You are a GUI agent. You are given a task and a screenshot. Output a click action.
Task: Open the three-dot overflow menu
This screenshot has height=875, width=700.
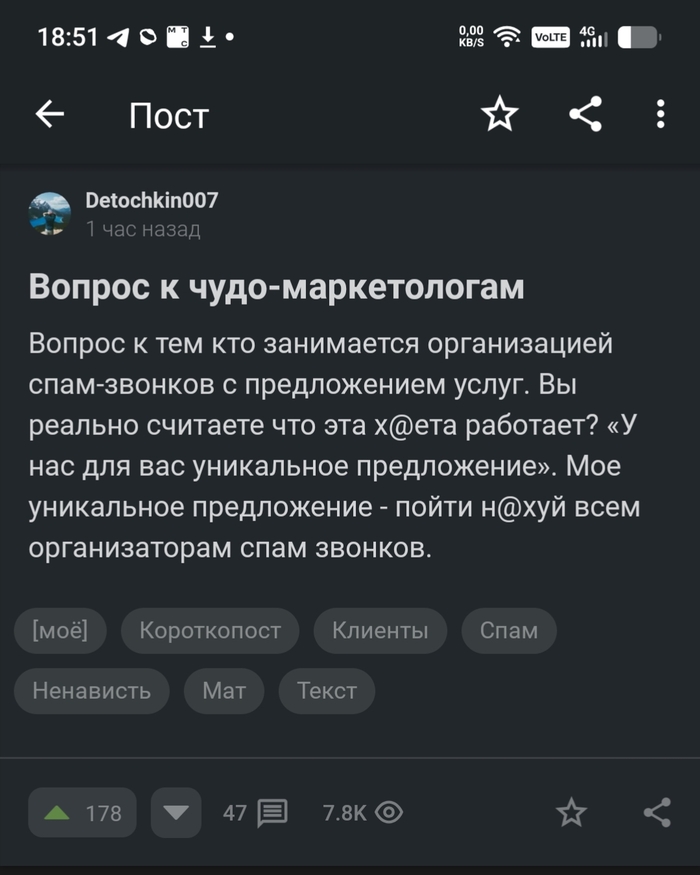[661, 115]
